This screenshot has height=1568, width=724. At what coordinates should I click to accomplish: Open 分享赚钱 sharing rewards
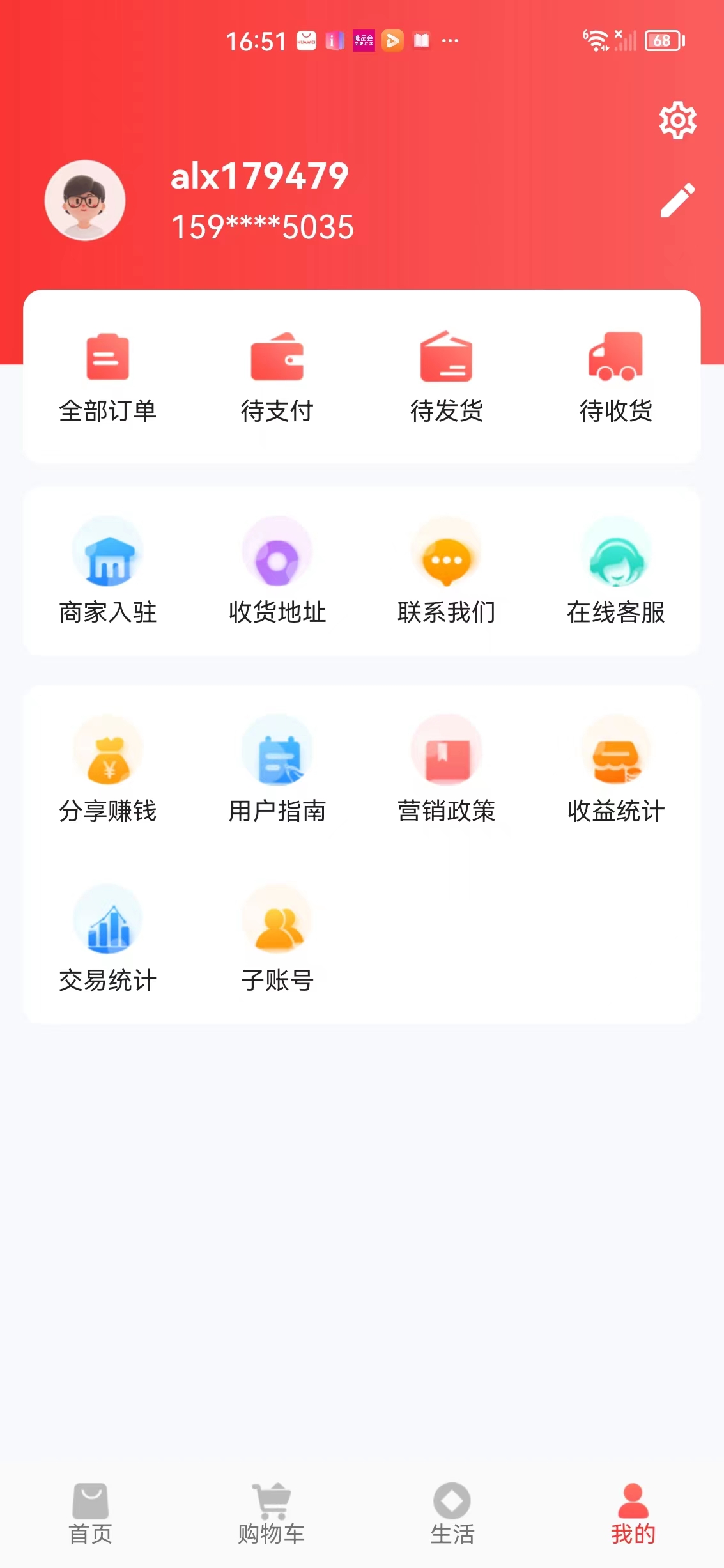click(x=107, y=773)
